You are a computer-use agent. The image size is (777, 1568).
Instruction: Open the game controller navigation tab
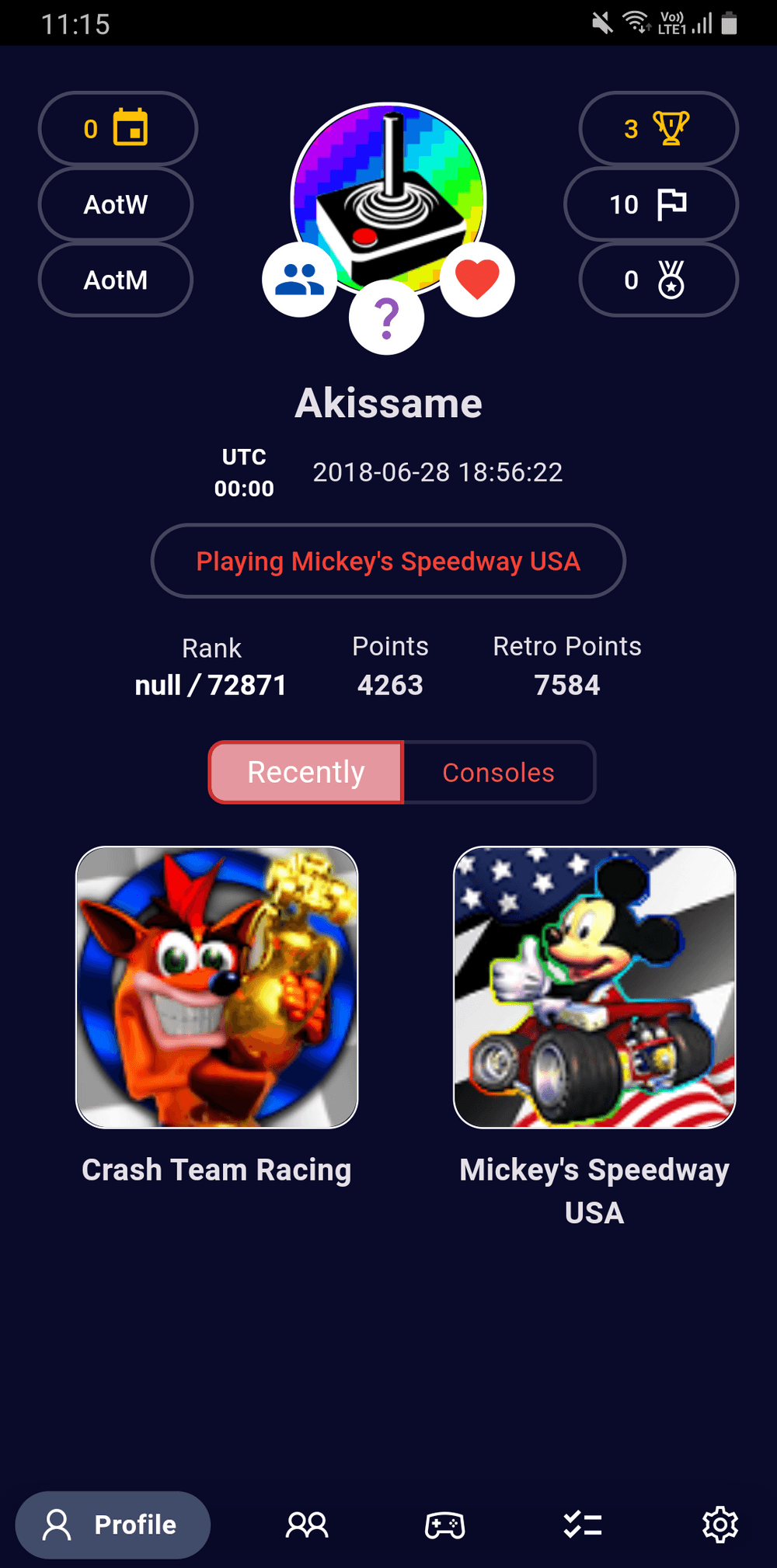[444, 1525]
